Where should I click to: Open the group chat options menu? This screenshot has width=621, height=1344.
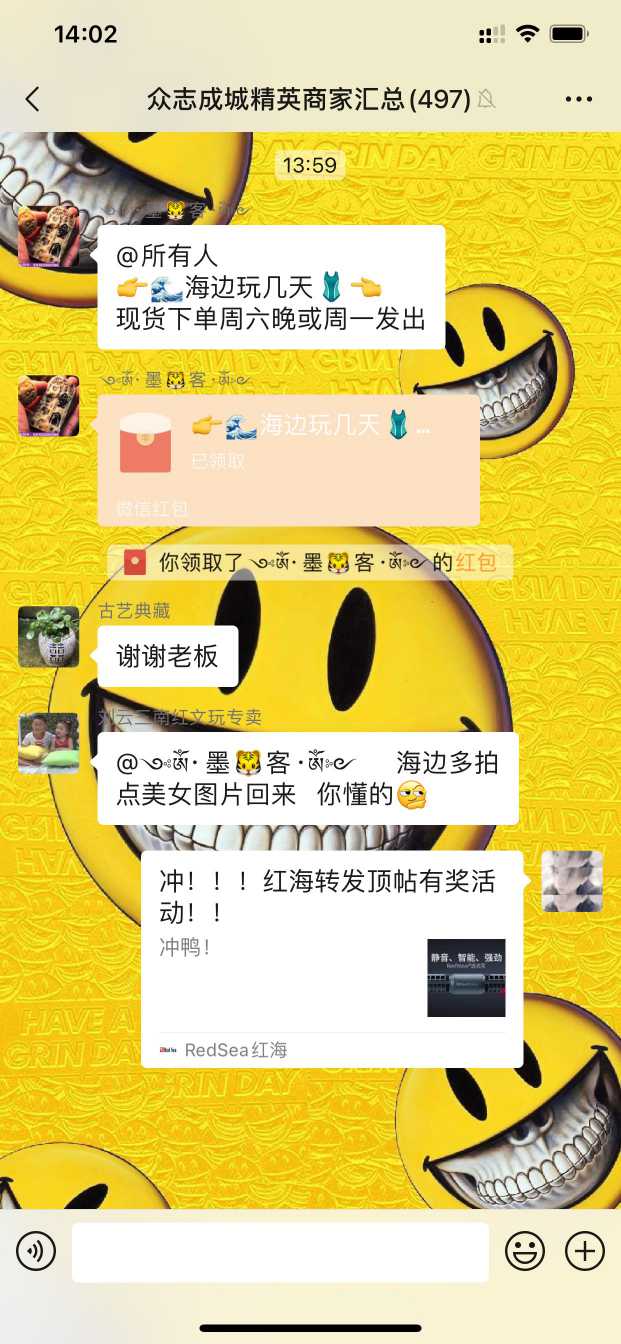pos(579,98)
